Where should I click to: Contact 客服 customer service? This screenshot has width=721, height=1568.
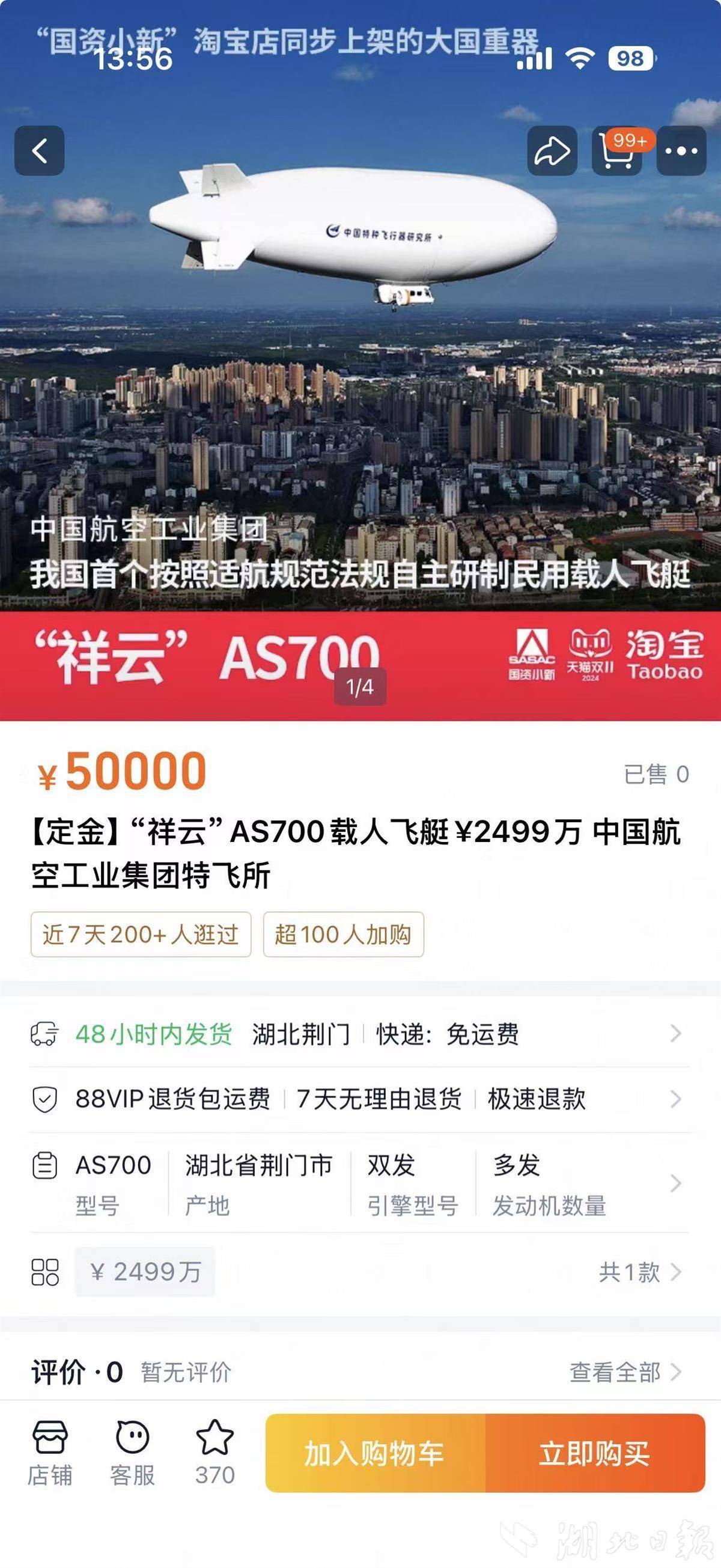coord(132,1453)
